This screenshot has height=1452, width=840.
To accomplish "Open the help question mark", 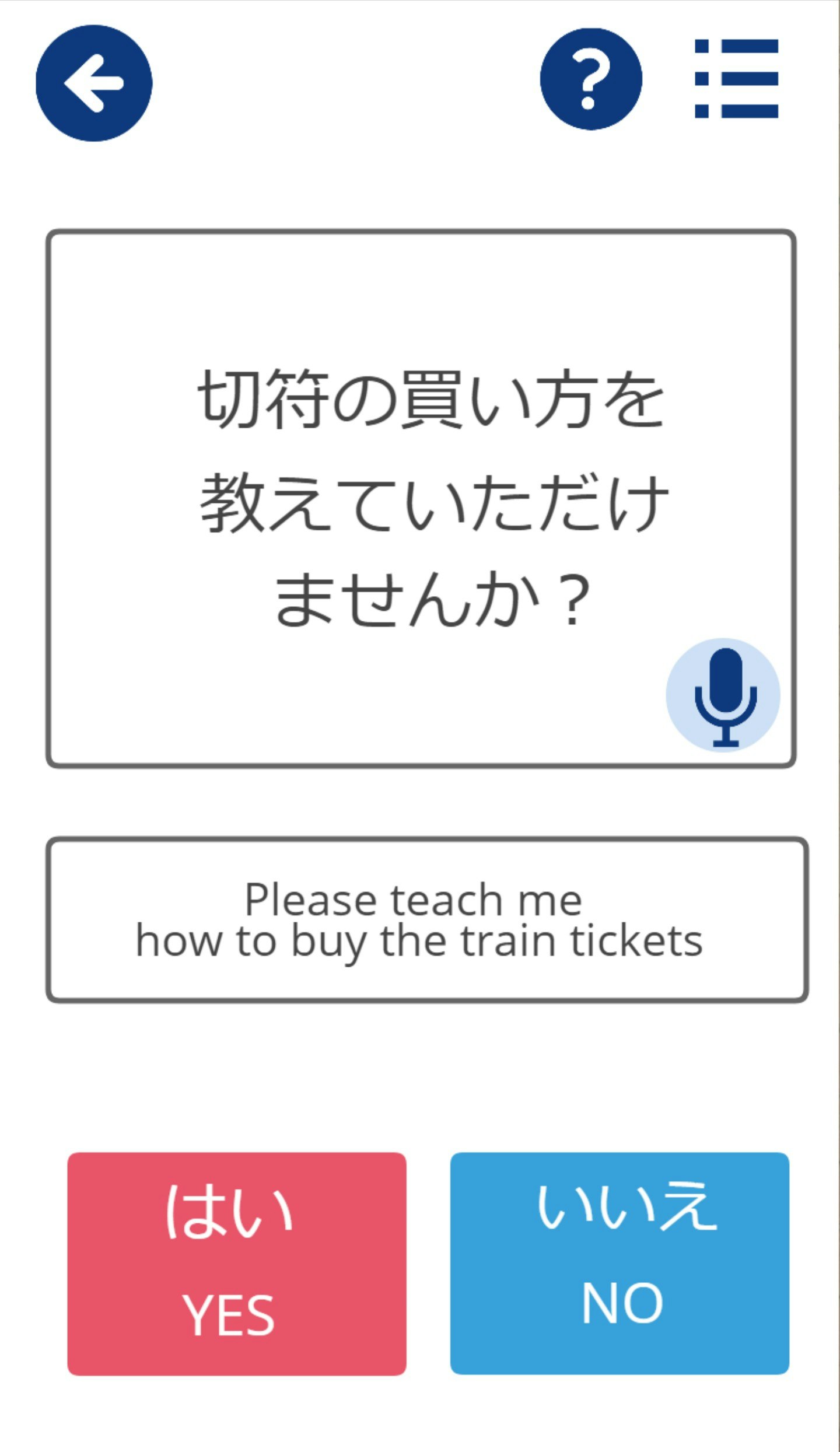I will pos(591,79).
